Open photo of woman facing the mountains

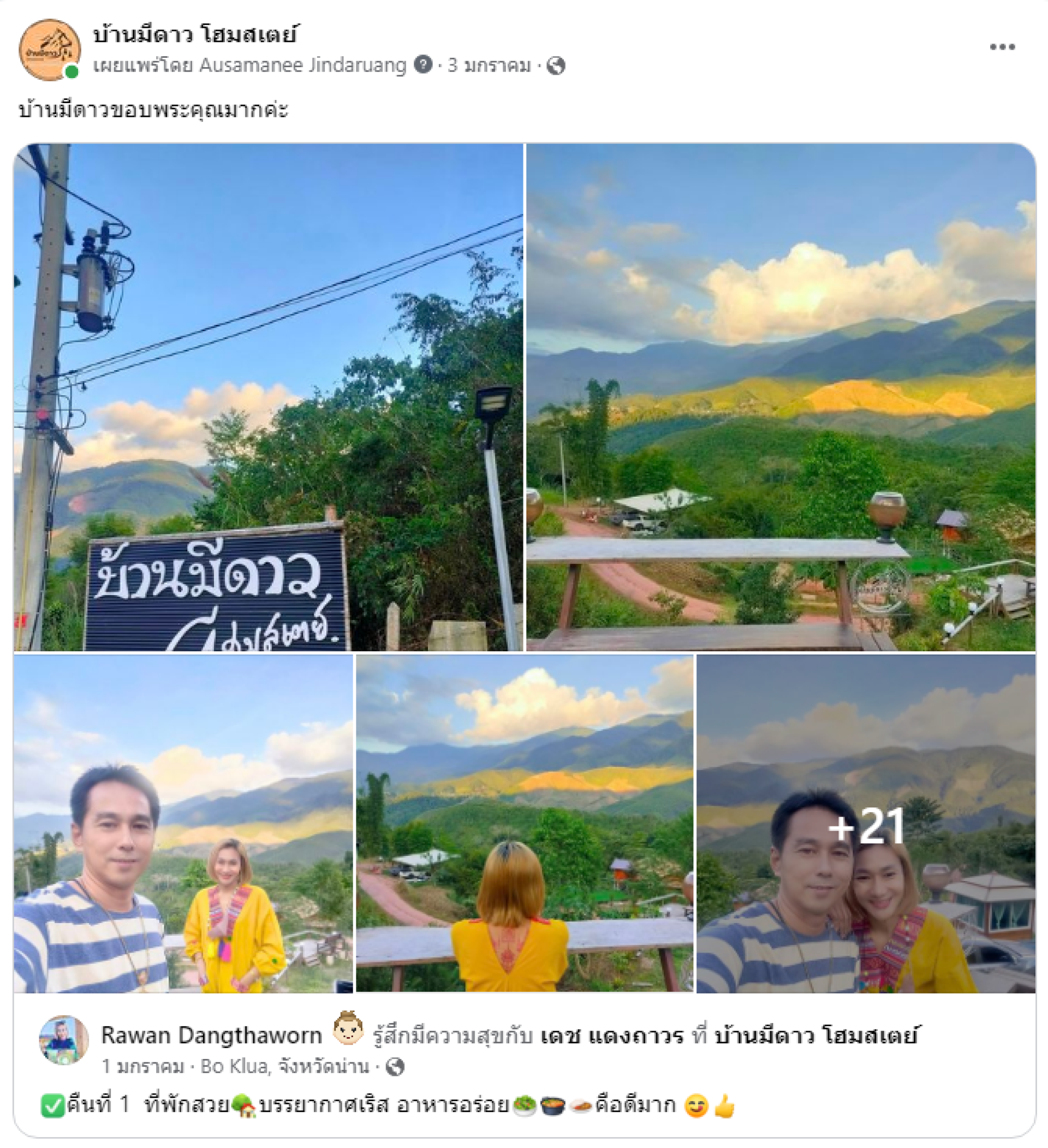click(525, 823)
